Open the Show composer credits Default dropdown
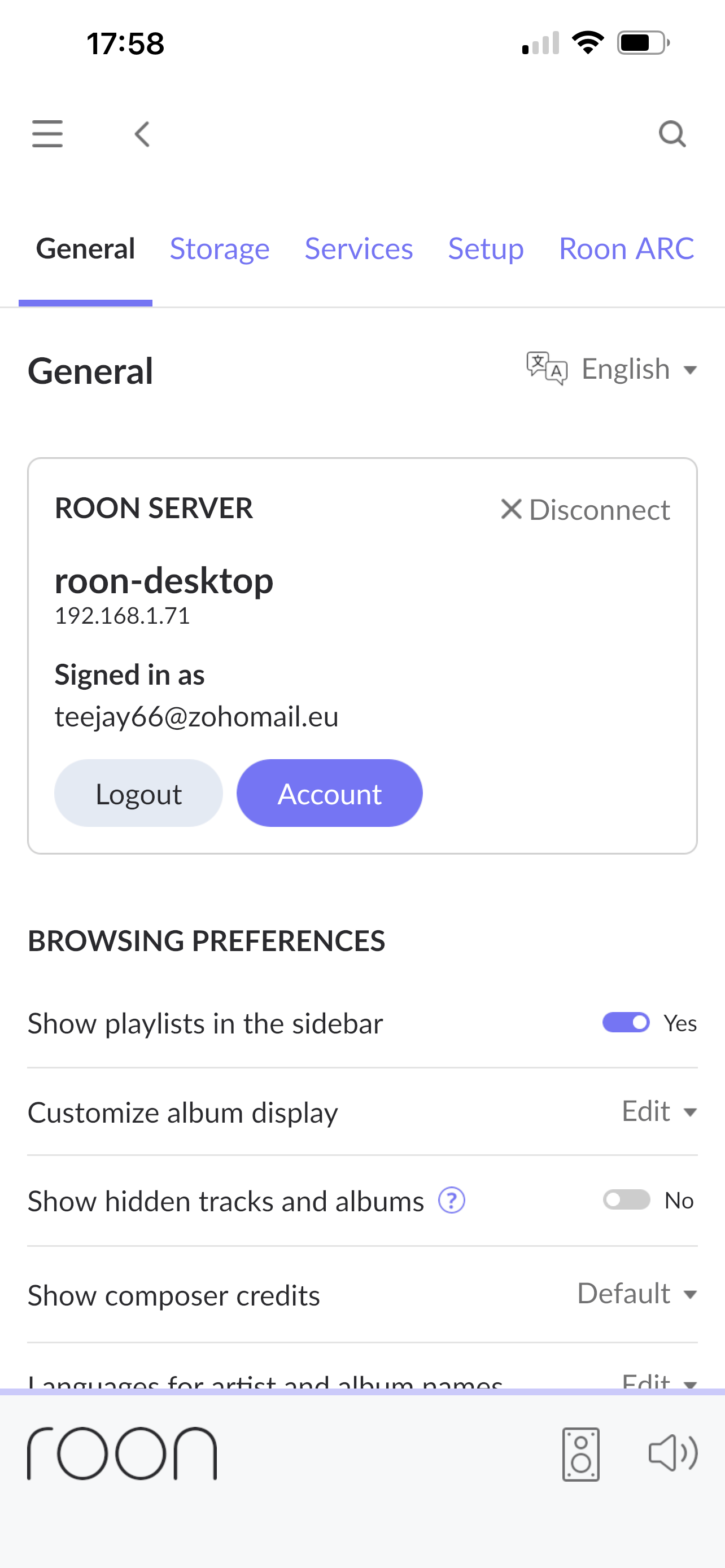This screenshot has width=725, height=1568. click(637, 1294)
